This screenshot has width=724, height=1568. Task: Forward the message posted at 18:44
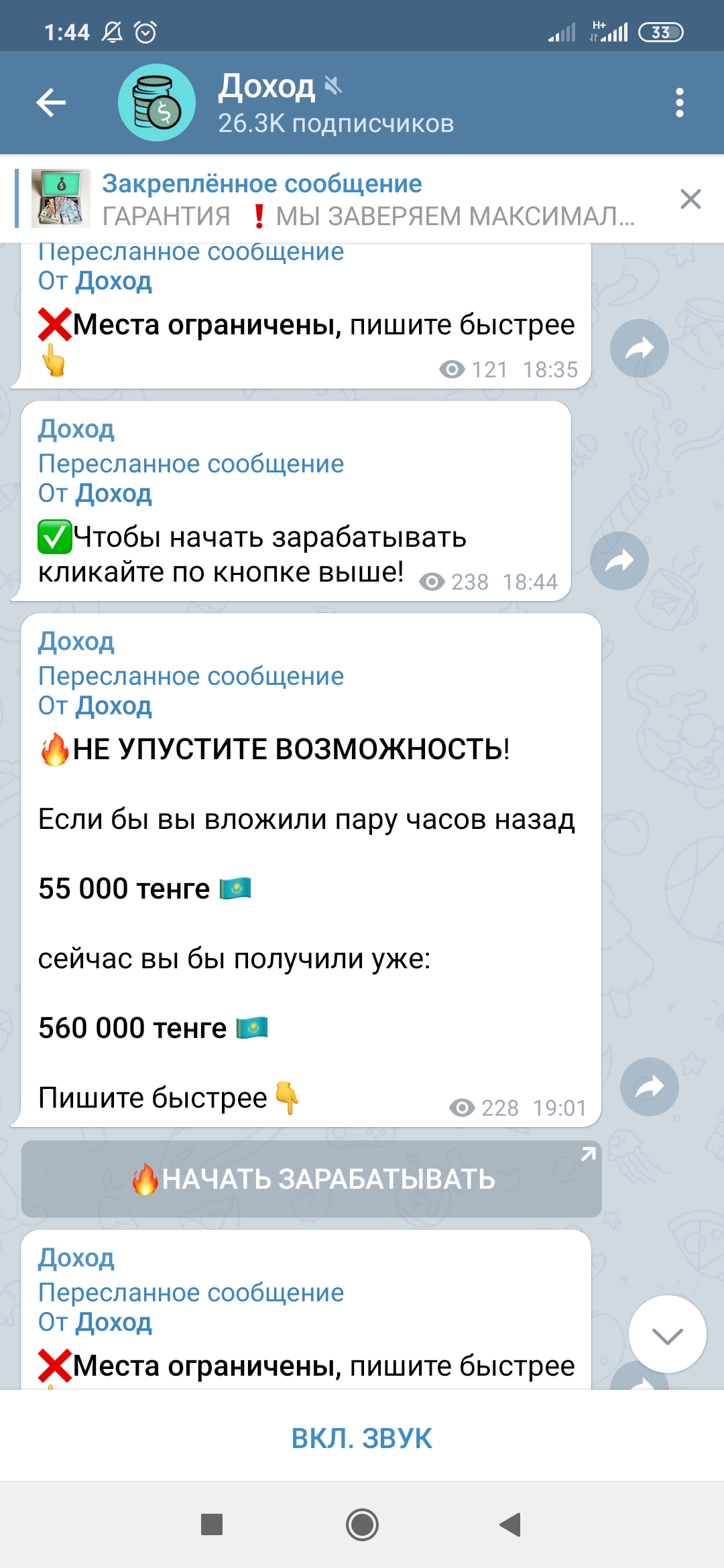click(x=619, y=561)
